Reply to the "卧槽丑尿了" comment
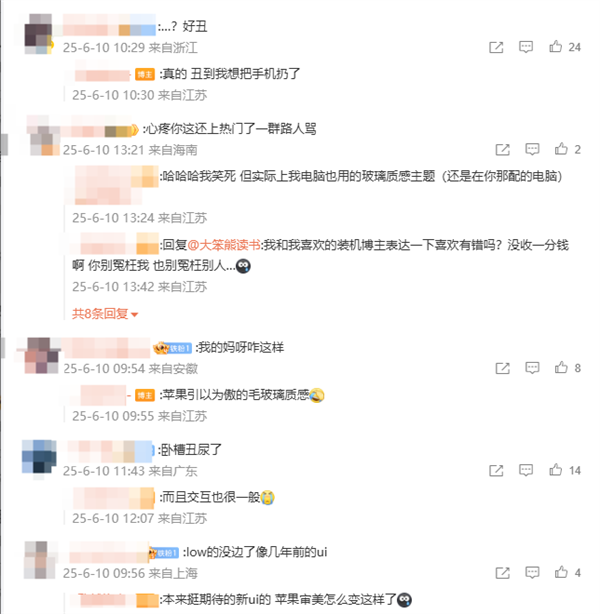This screenshot has height=614, width=600. point(528,470)
